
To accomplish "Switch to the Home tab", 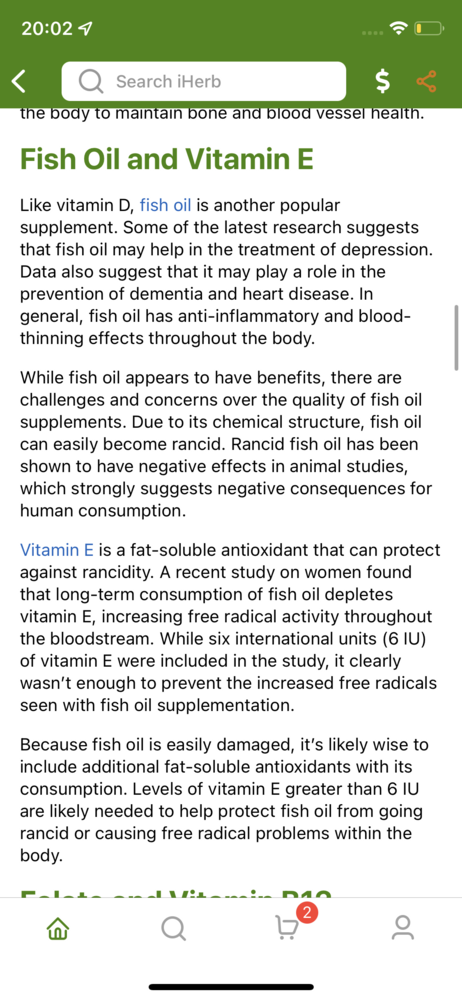I will tap(57, 928).
